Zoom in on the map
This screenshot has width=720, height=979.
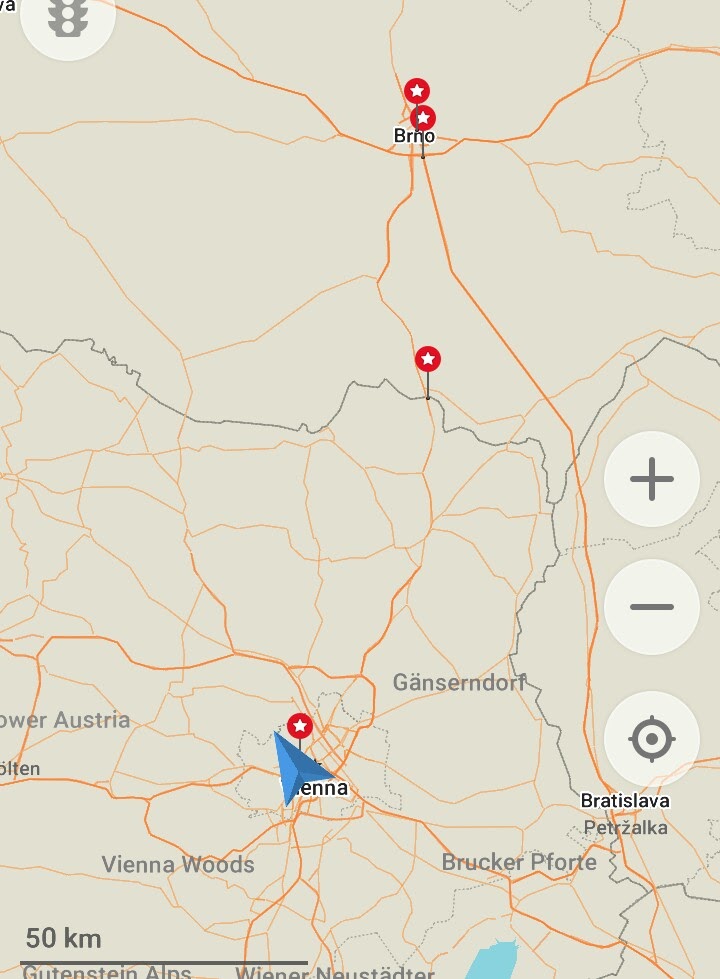click(651, 480)
